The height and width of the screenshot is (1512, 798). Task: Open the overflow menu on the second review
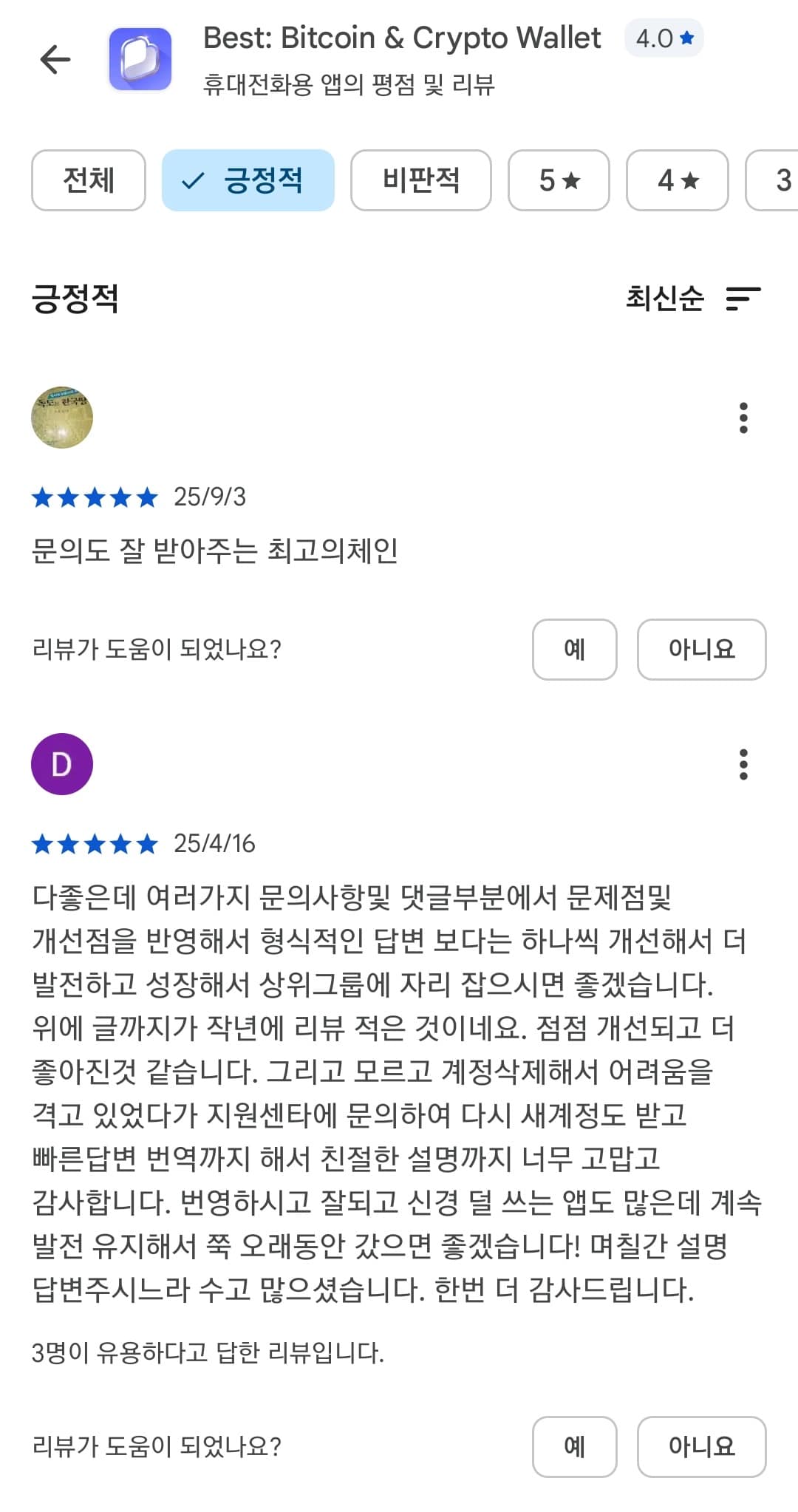click(x=744, y=766)
